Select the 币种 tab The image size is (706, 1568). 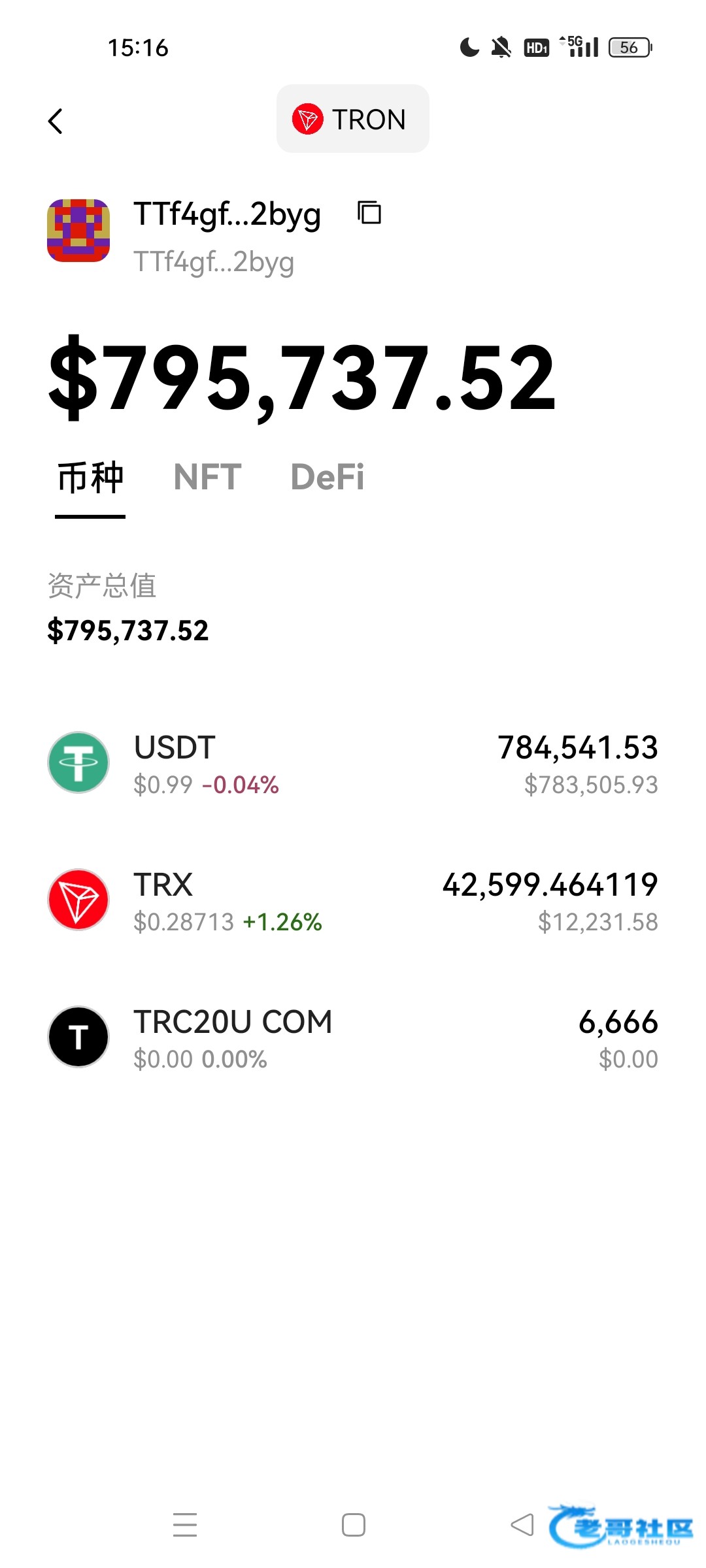(90, 478)
